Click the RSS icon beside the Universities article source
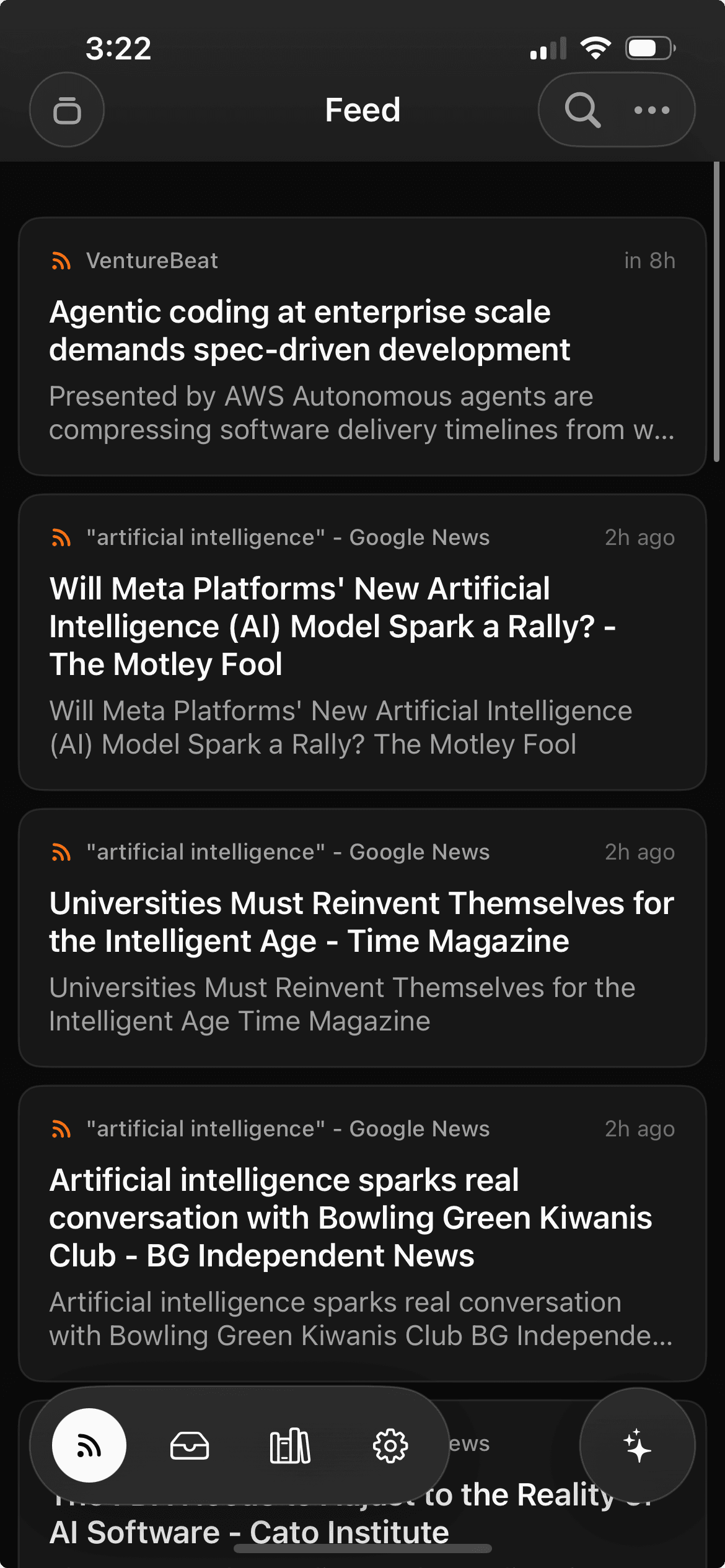 pos(61,852)
